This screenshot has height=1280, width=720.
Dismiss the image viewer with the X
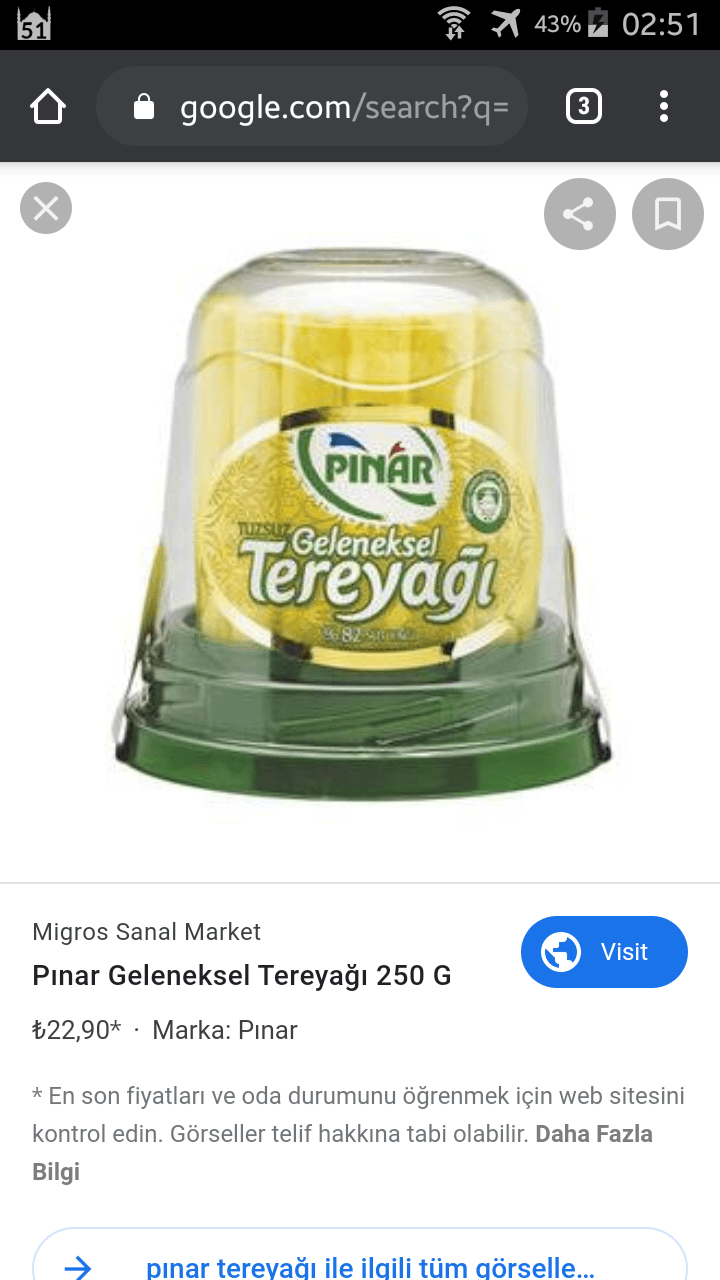click(45, 207)
